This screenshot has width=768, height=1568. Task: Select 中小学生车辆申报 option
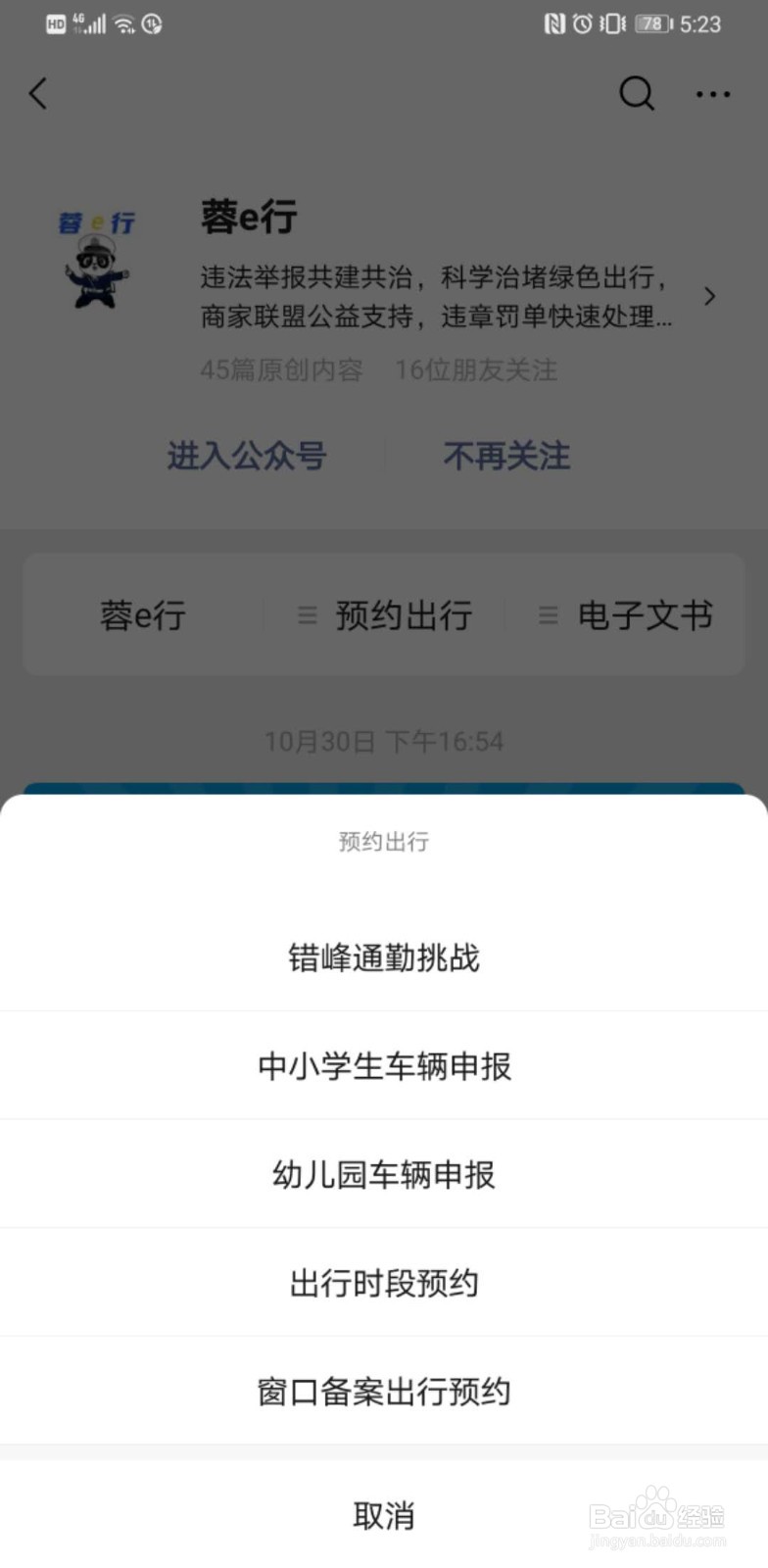point(384,1066)
